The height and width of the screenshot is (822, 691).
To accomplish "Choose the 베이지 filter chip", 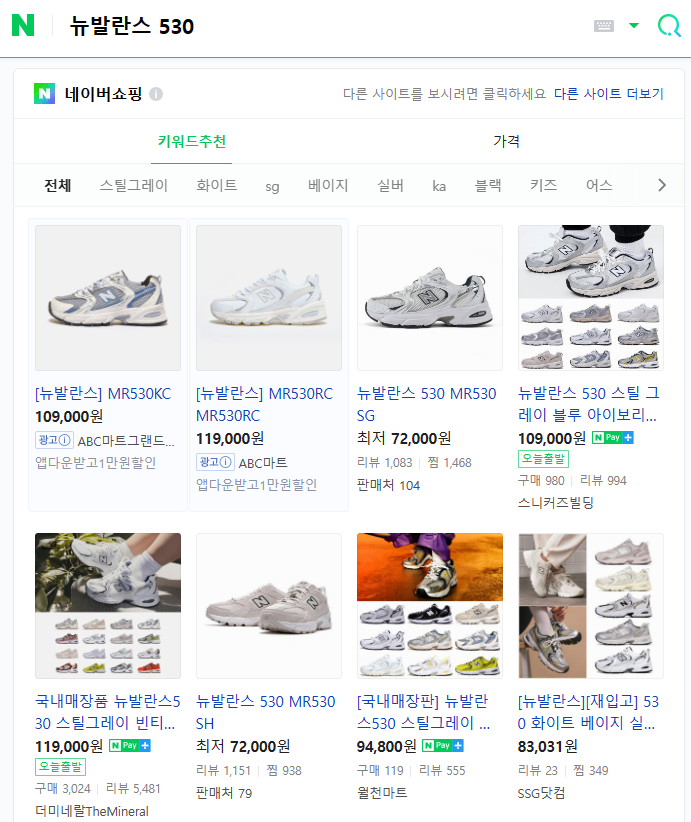I will 328,185.
